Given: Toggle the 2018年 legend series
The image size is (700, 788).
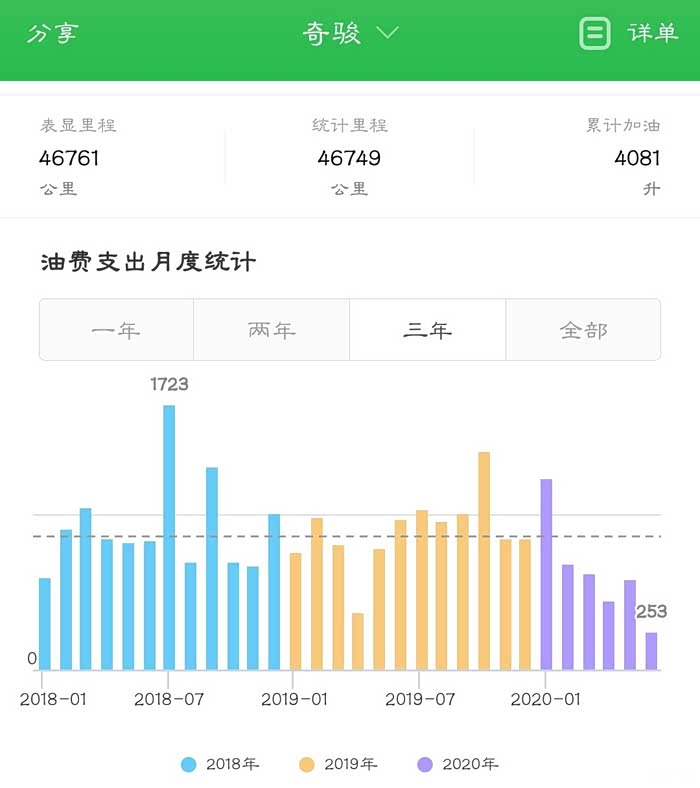Looking at the screenshot, I should (220, 764).
